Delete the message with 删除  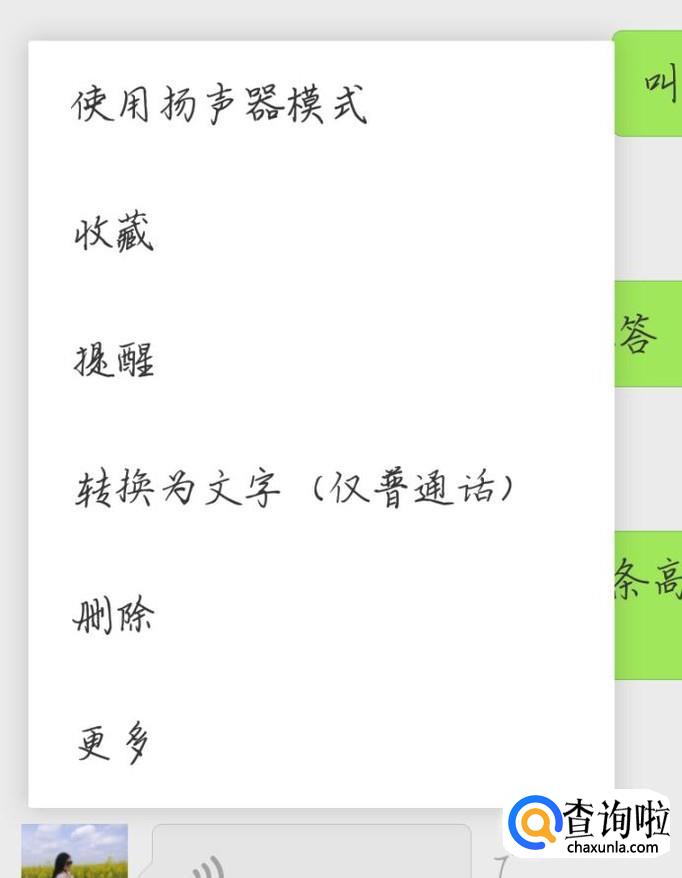click(x=114, y=614)
